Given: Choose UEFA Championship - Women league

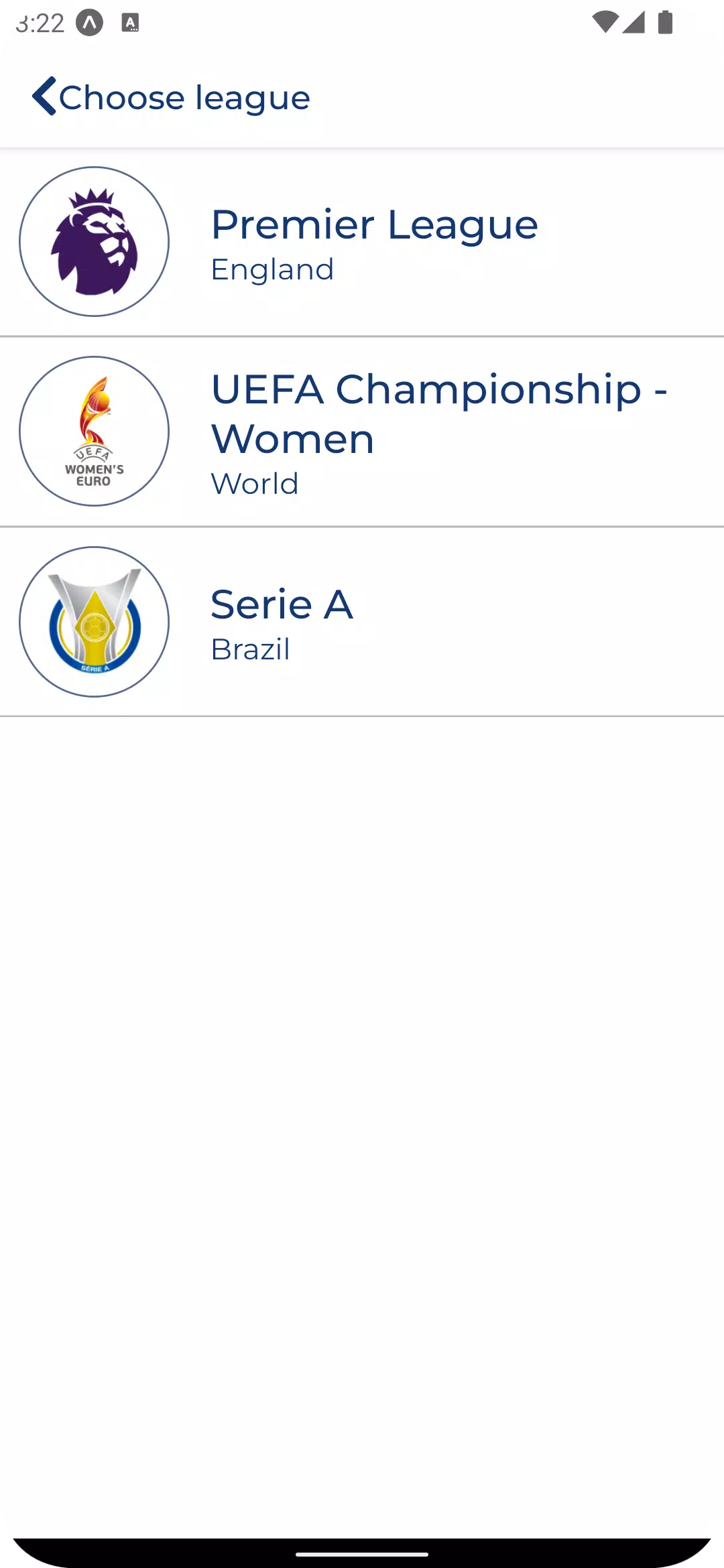Looking at the screenshot, I should coord(362,432).
